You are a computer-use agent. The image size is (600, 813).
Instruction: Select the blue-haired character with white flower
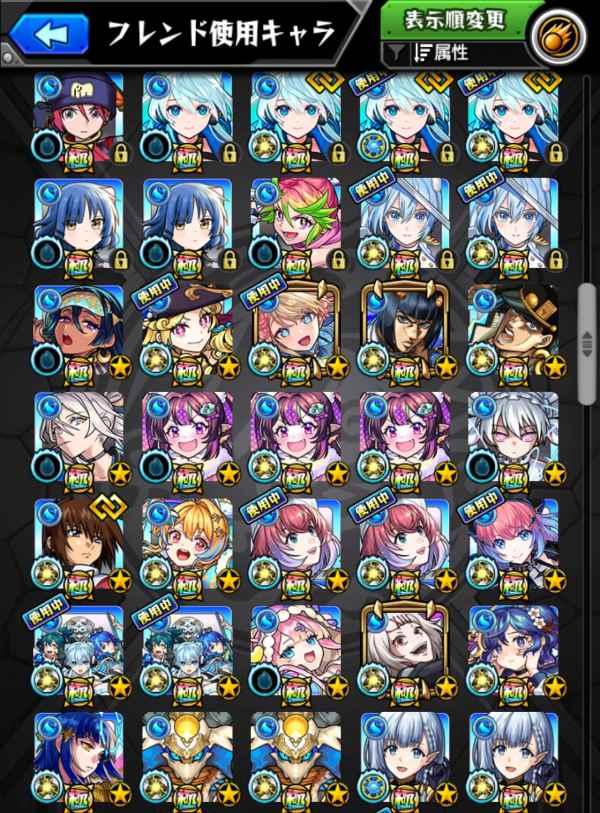click(510, 650)
